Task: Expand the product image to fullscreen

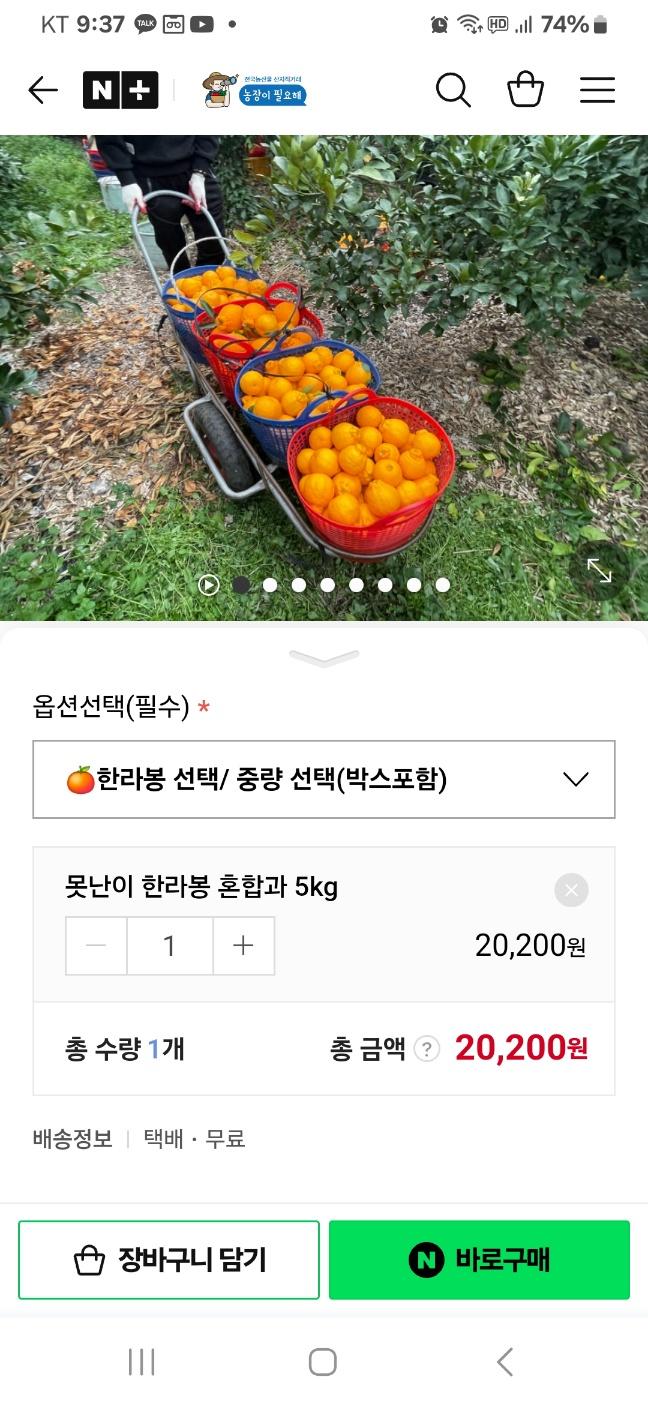Action: [x=599, y=570]
